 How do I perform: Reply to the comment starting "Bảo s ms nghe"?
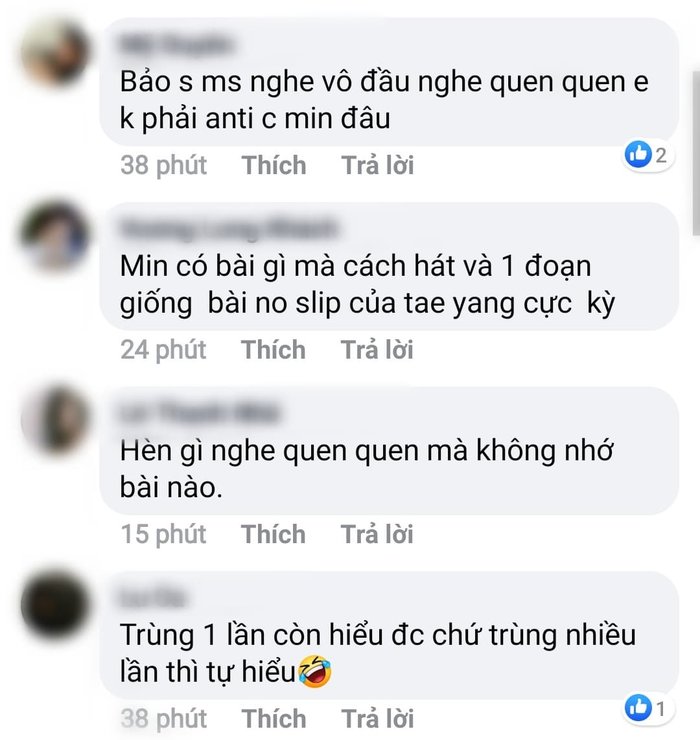(x=377, y=165)
